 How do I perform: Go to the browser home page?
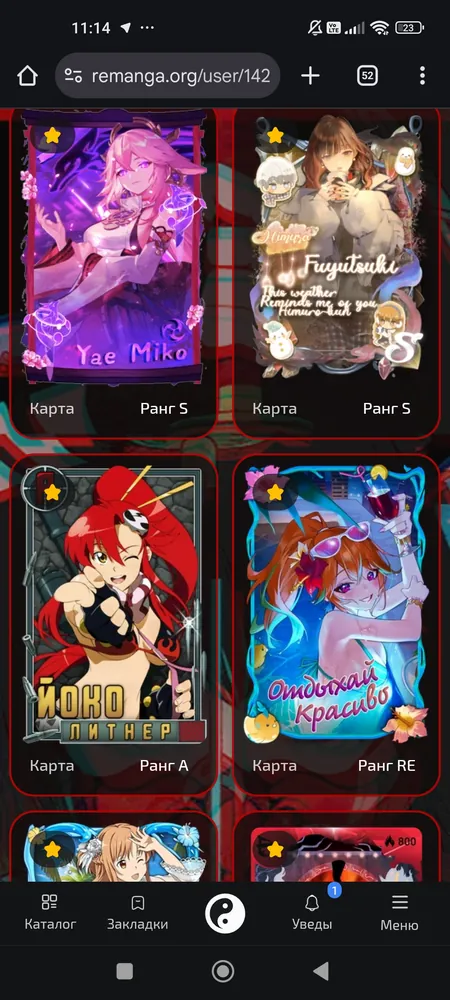27,76
